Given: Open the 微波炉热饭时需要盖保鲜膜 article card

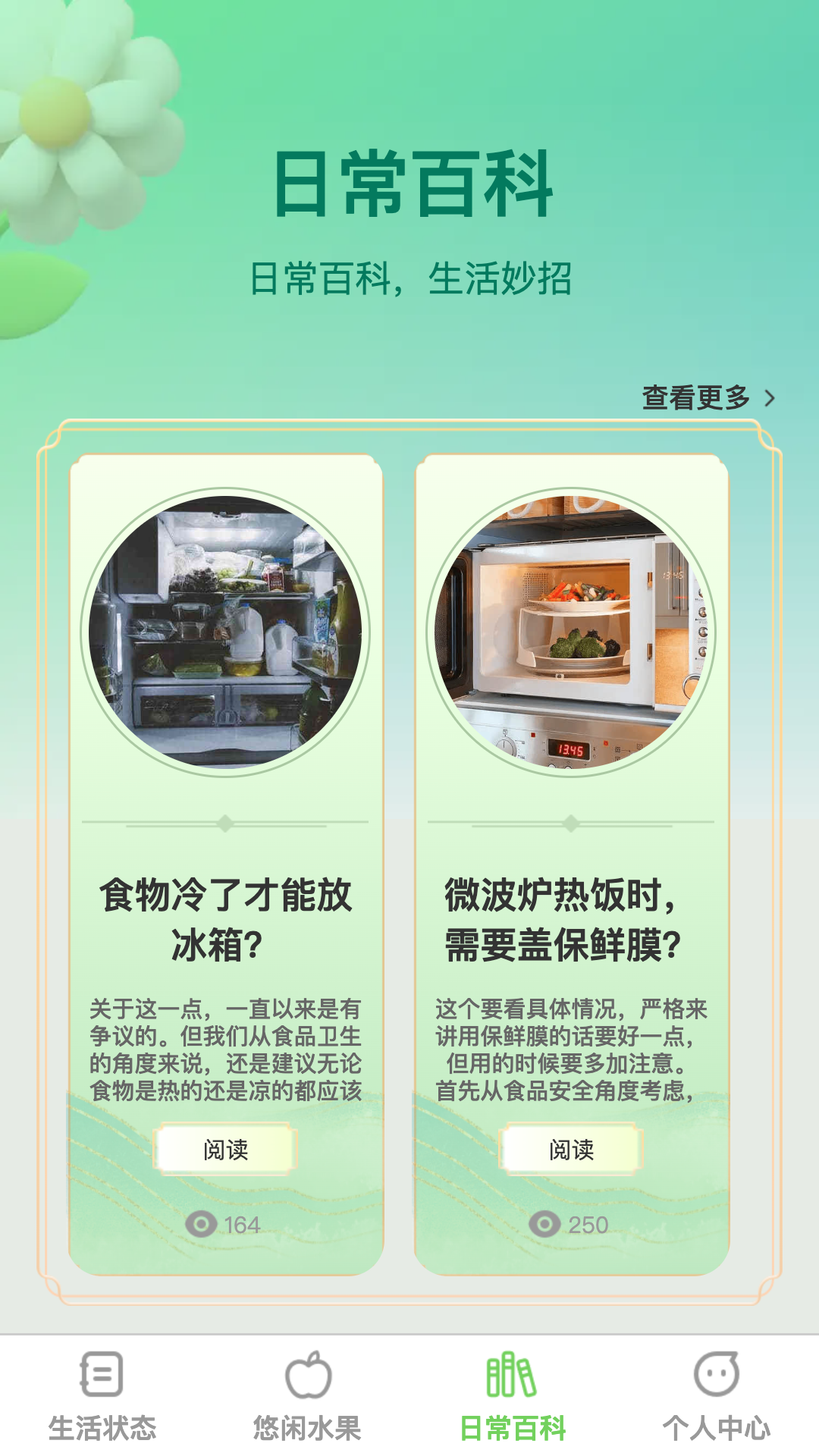Looking at the screenshot, I should [570, 919].
